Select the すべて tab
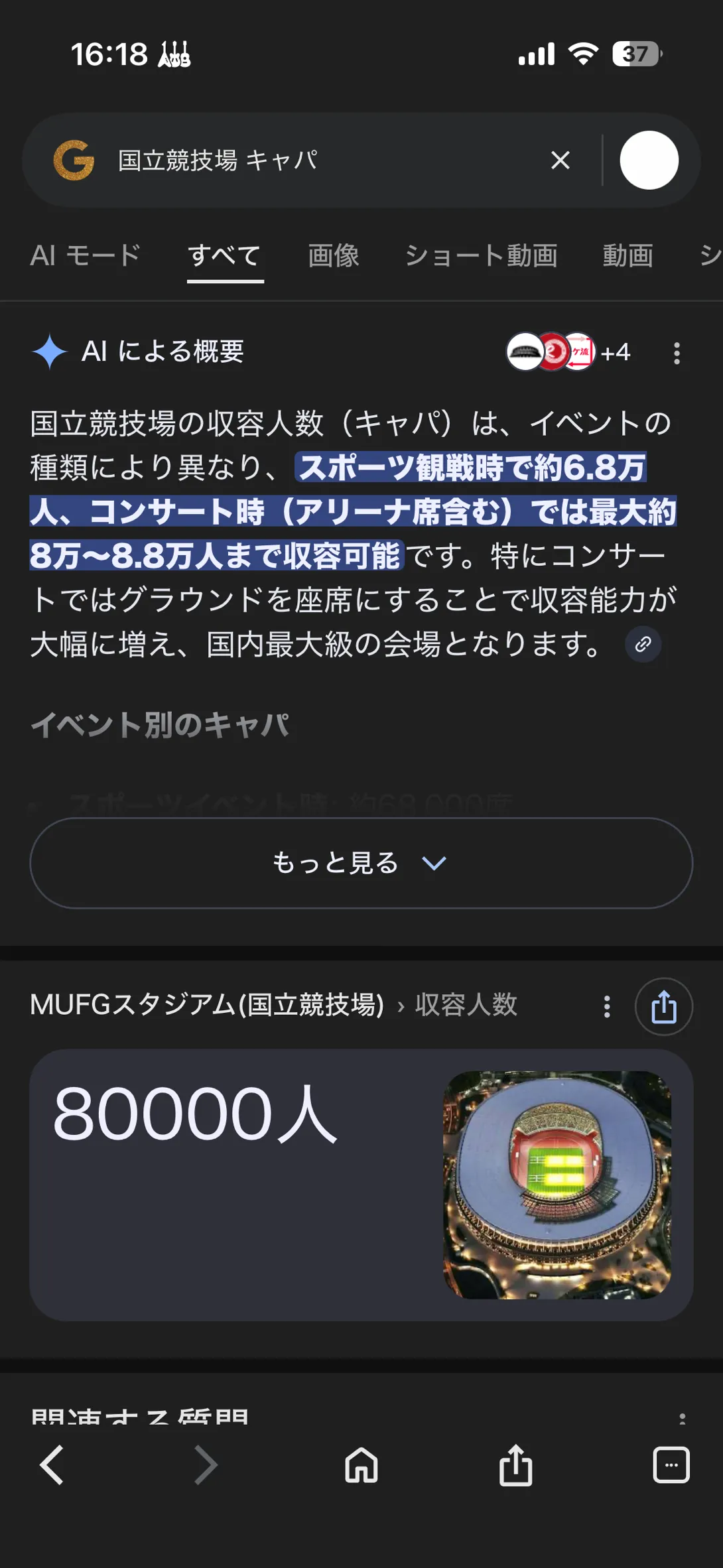The image size is (723, 1568). [x=225, y=255]
